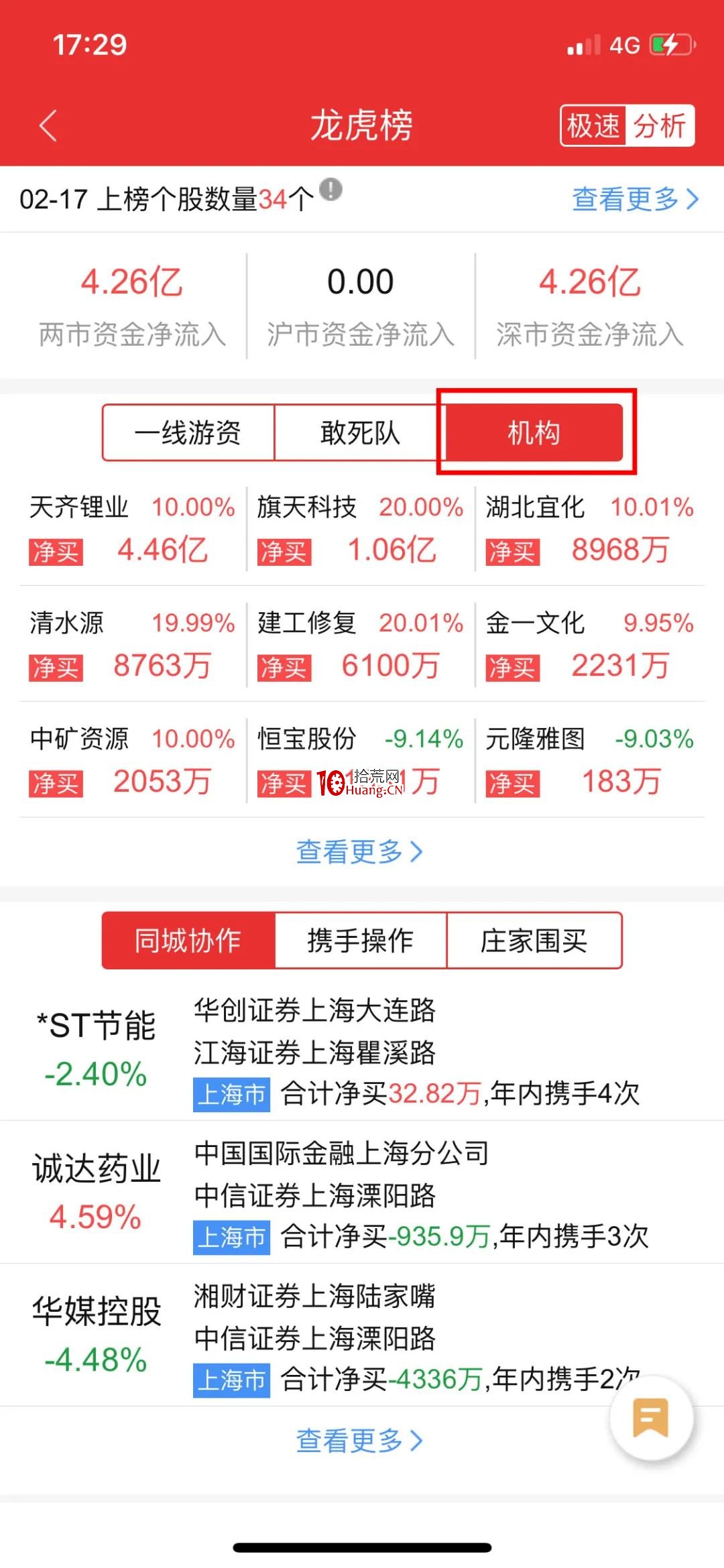Select the 机构 tab
724x1568 pixels.
coord(534,432)
